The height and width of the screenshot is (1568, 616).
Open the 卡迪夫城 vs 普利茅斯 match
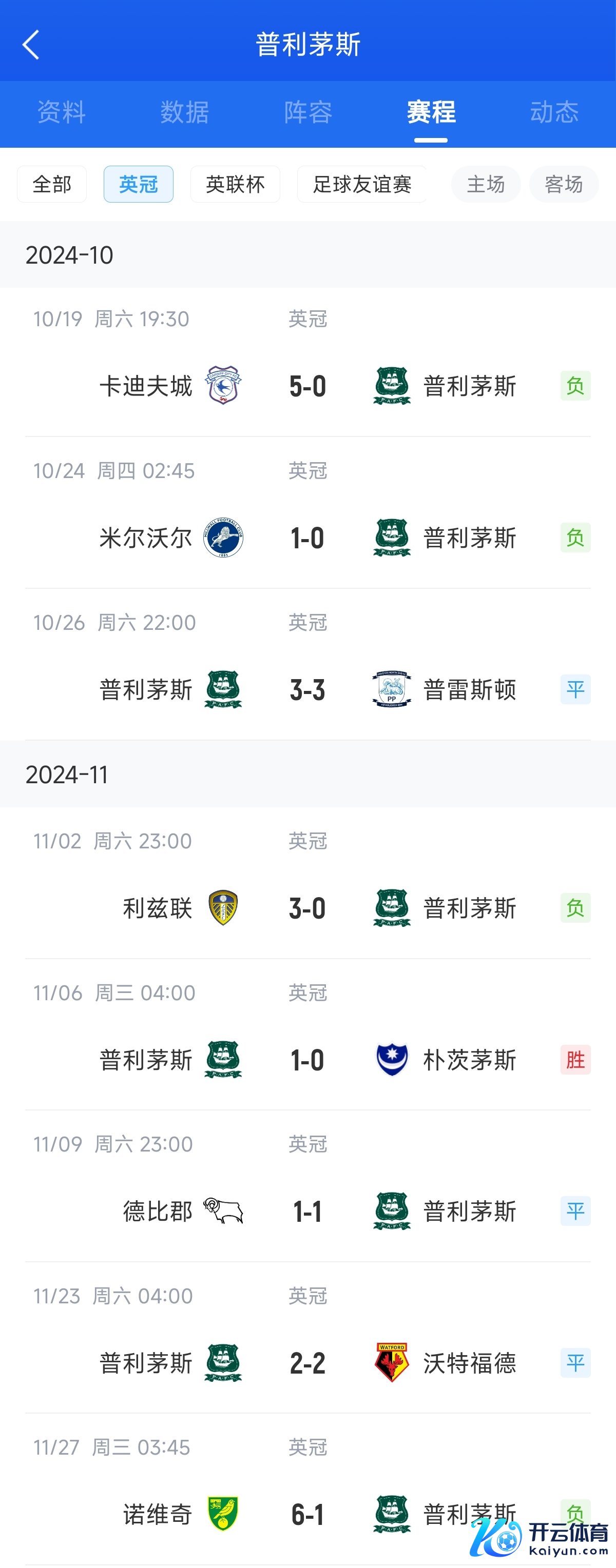307,386
